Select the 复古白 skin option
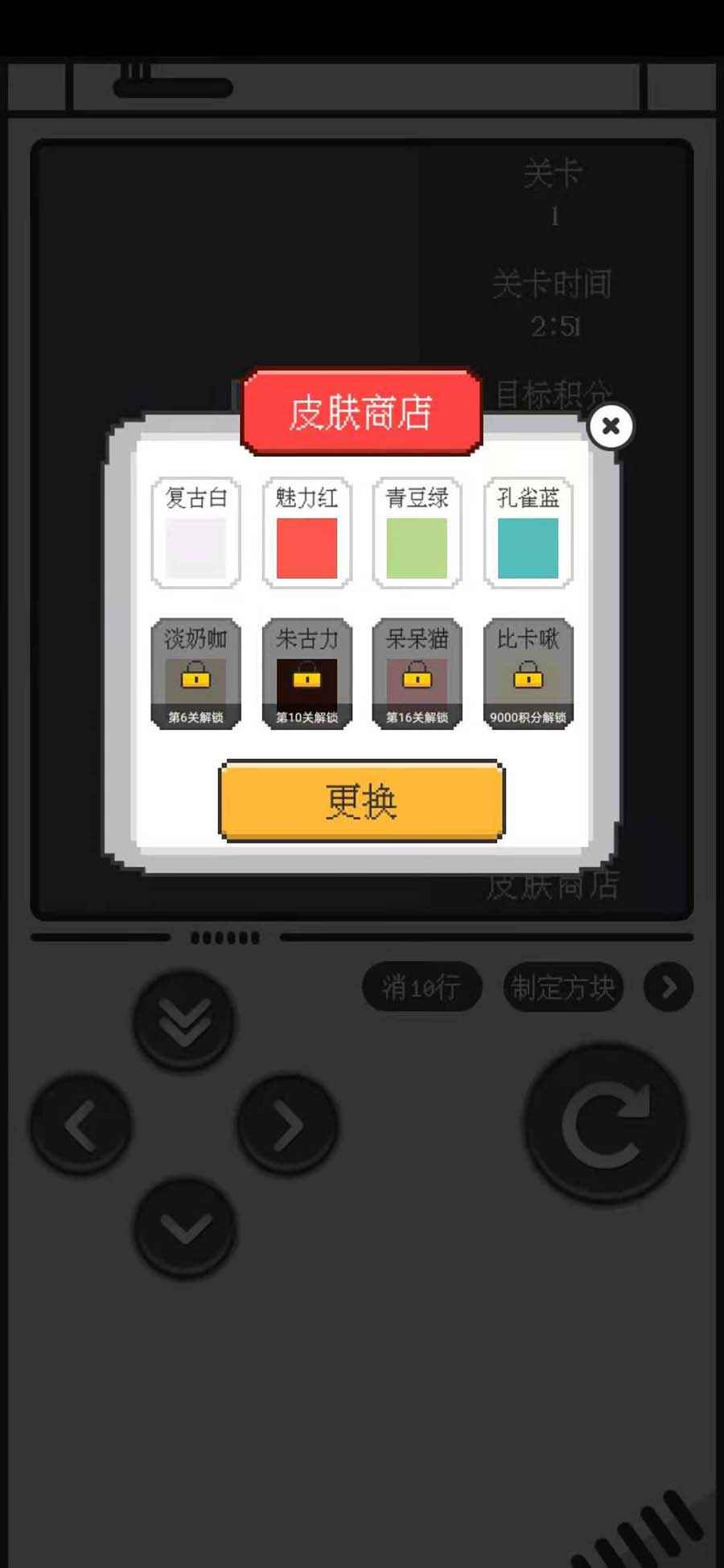This screenshot has height=1568, width=724. [195, 533]
